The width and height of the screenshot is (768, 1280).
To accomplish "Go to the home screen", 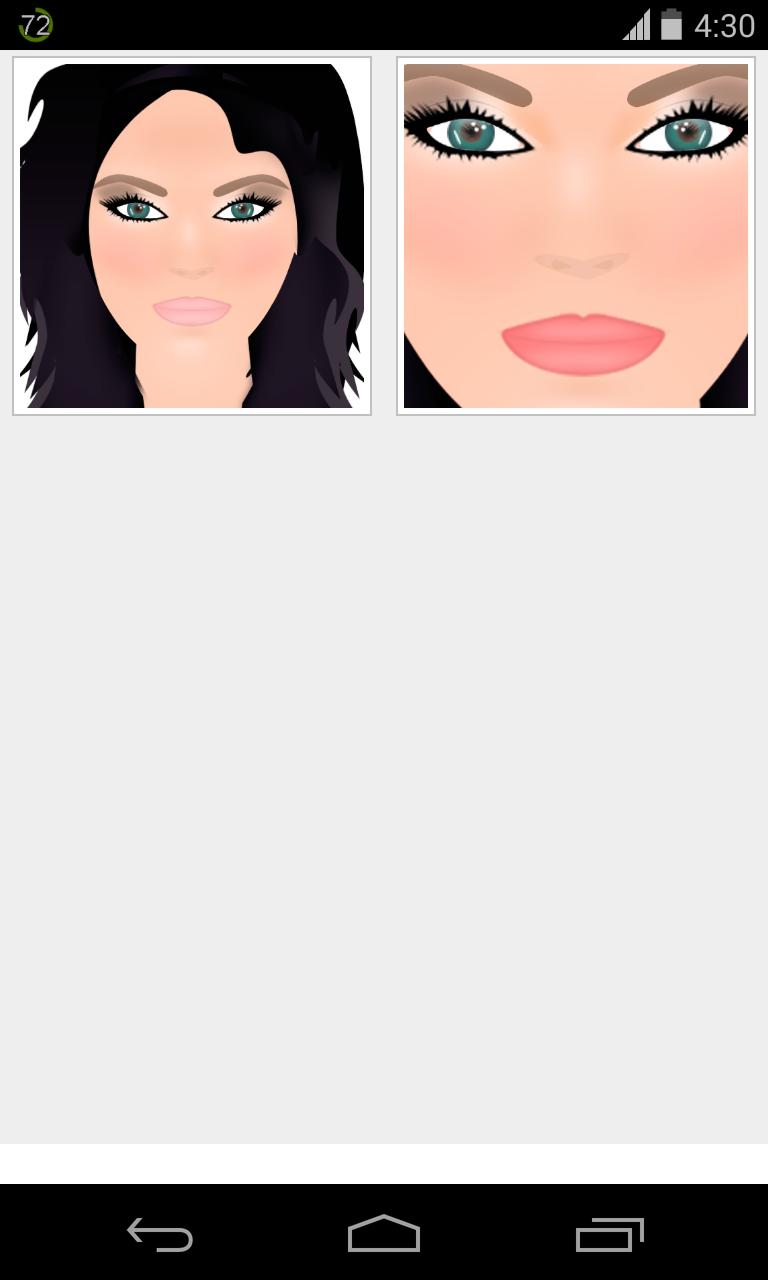I will pos(384,1234).
